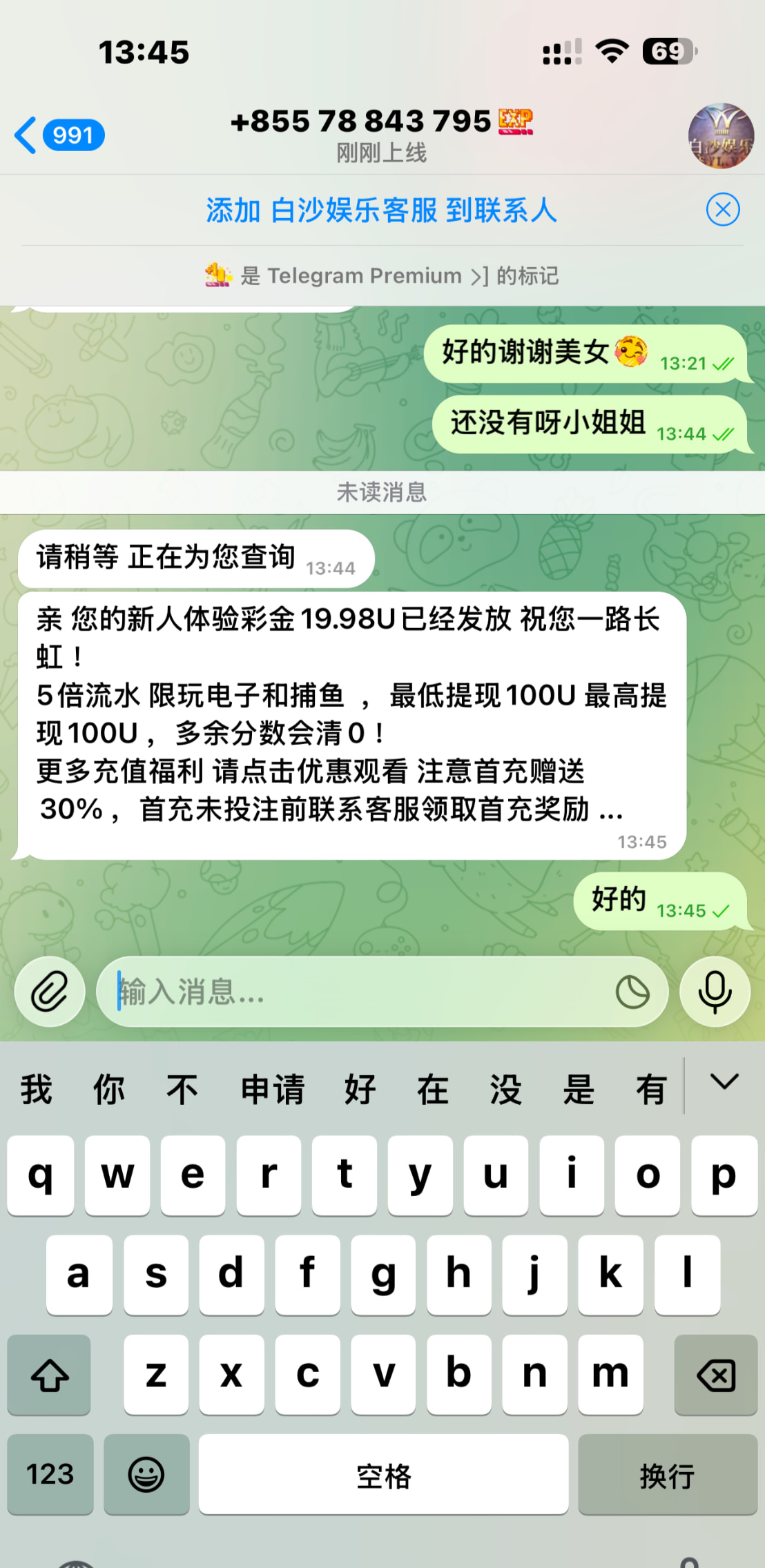Open the sticker panel icon in input field
The image size is (765, 1568).
click(632, 992)
